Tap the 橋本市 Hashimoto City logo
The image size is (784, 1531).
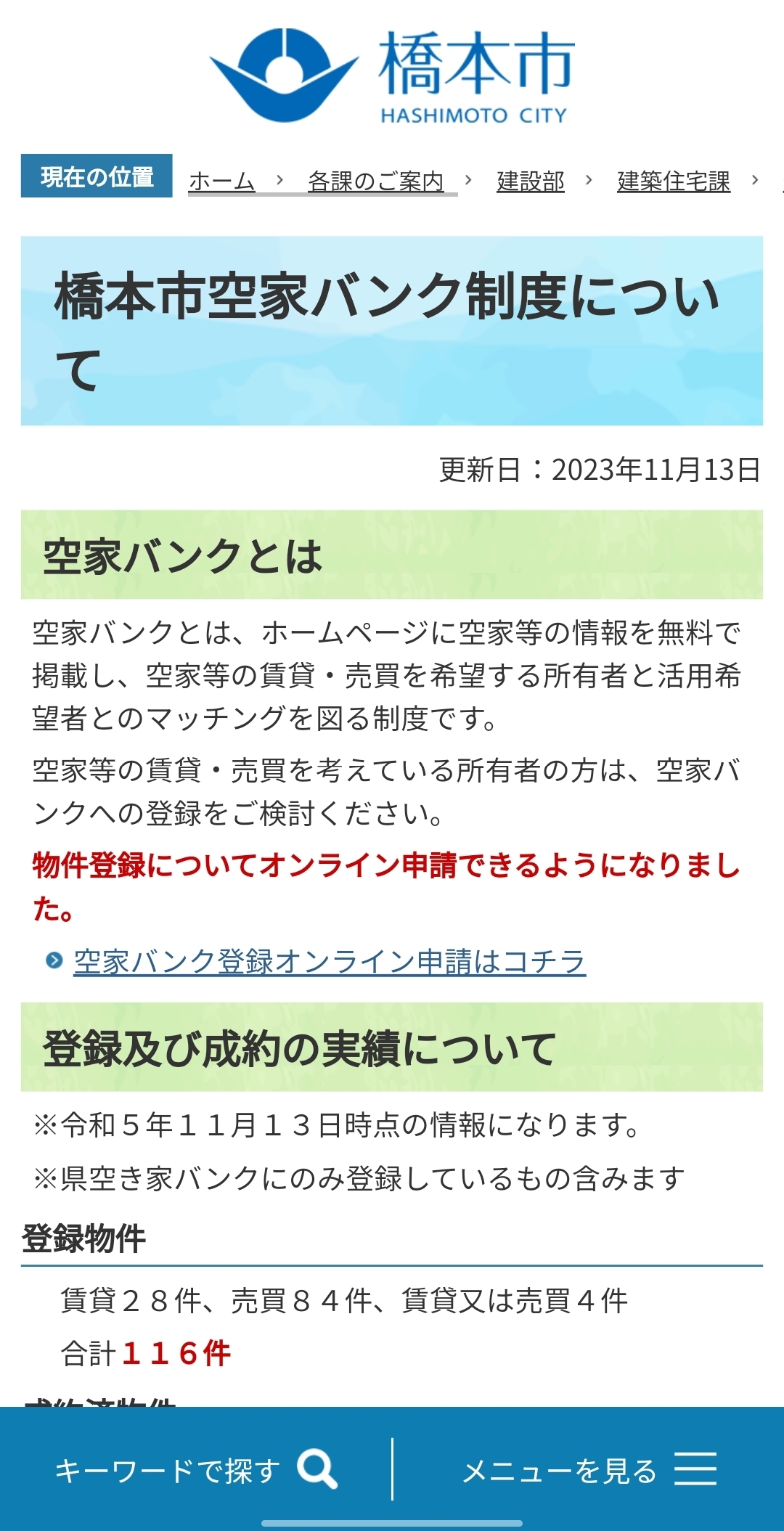(392, 75)
